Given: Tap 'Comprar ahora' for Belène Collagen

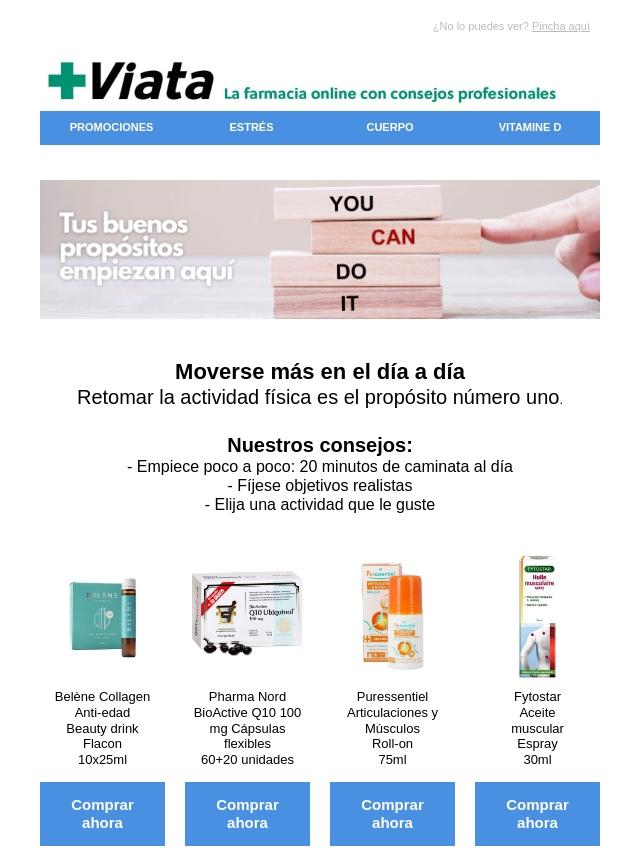Looking at the screenshot, I should [x=102, y=814].
